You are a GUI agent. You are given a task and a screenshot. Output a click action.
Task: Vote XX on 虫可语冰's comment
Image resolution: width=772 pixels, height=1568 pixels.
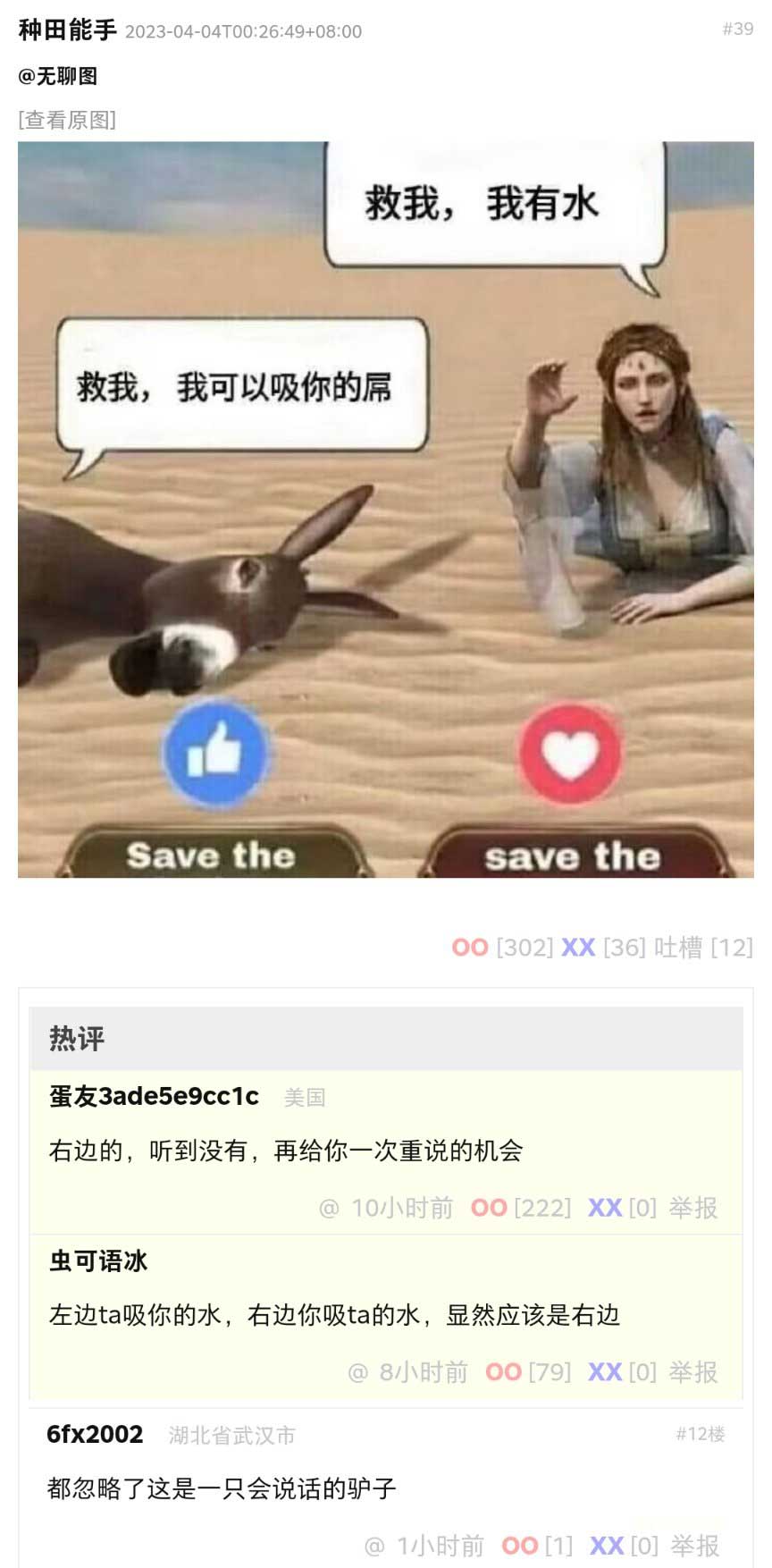coord(605,1372)
